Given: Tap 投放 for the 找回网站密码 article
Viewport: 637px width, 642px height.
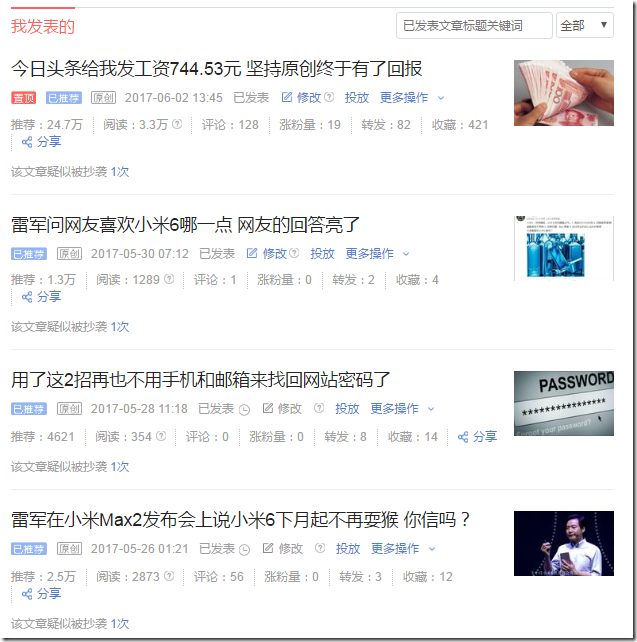Looking at the screenshot, I should tap(347, 409).
